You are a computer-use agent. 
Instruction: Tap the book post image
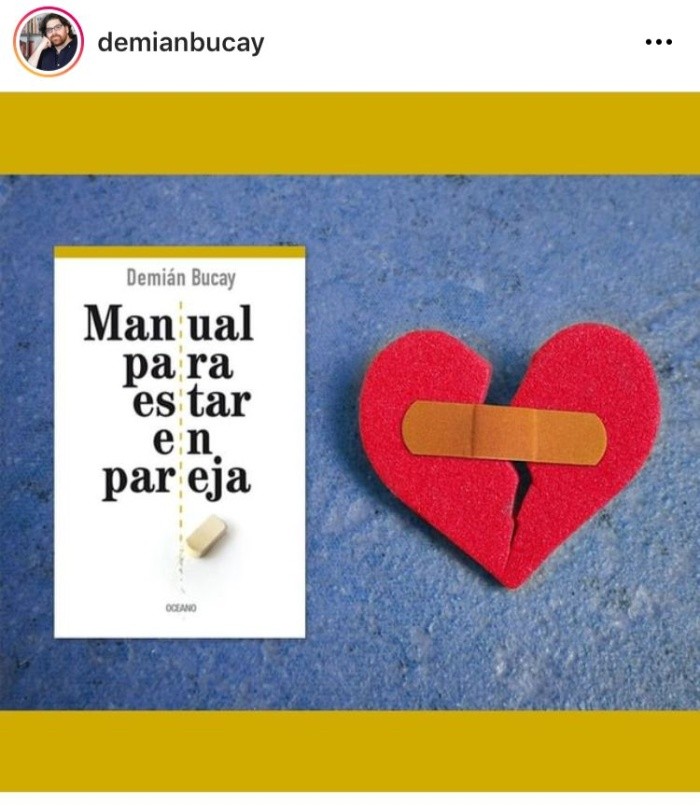coord(350,440)
